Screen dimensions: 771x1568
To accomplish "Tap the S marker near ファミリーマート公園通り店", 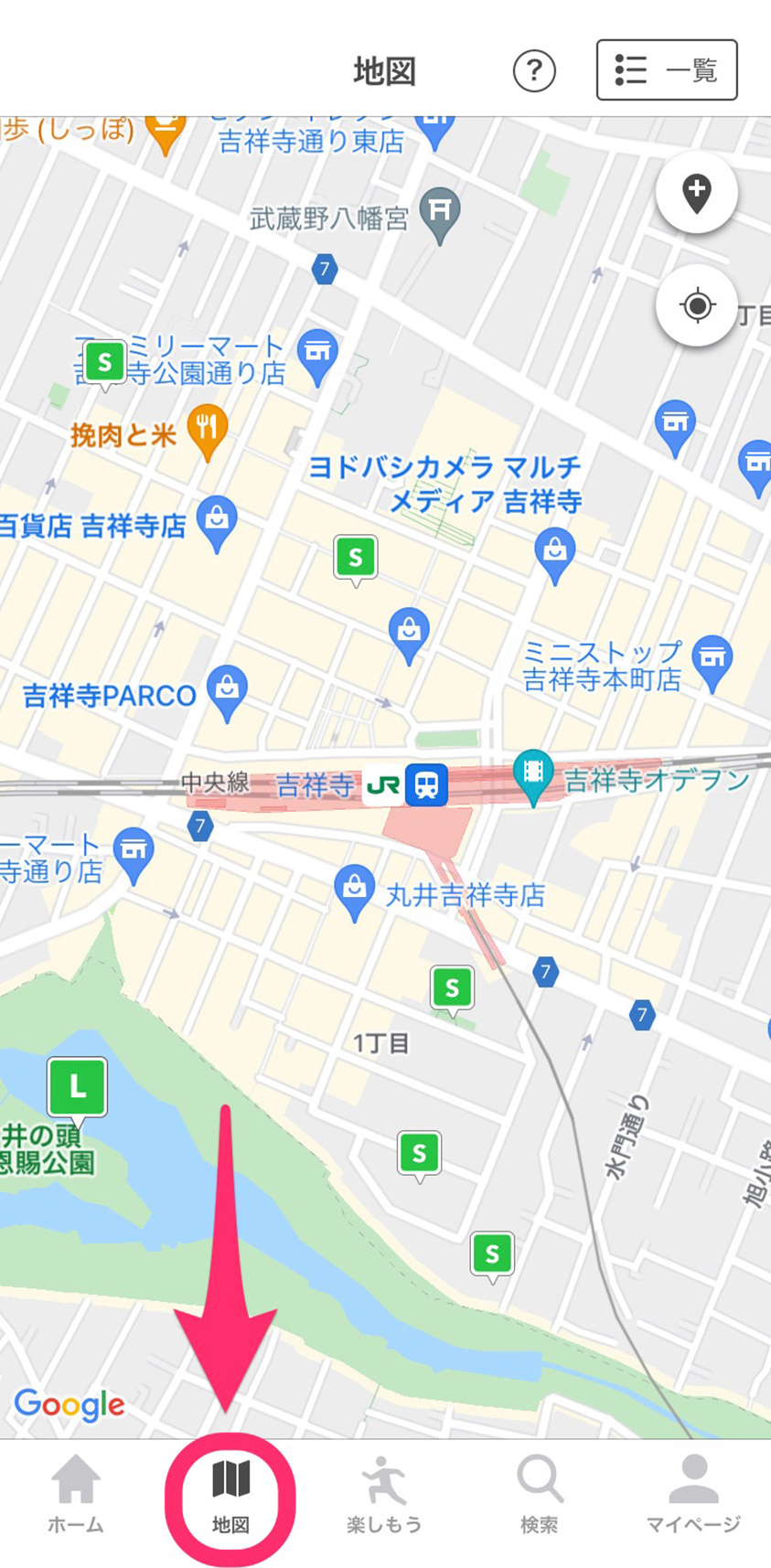I will click(x=105, y=363).
